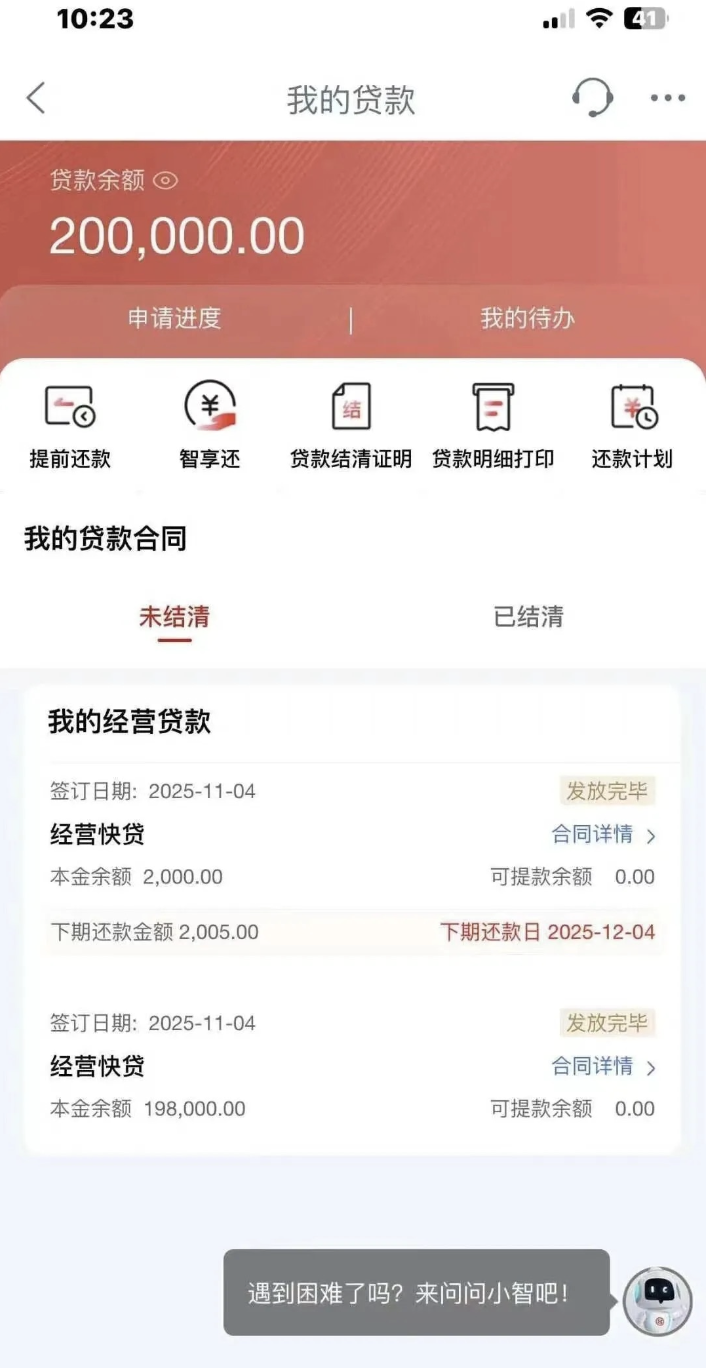Go back from 我的贷款 page
Screen dimensions: 706x1368
36,98
